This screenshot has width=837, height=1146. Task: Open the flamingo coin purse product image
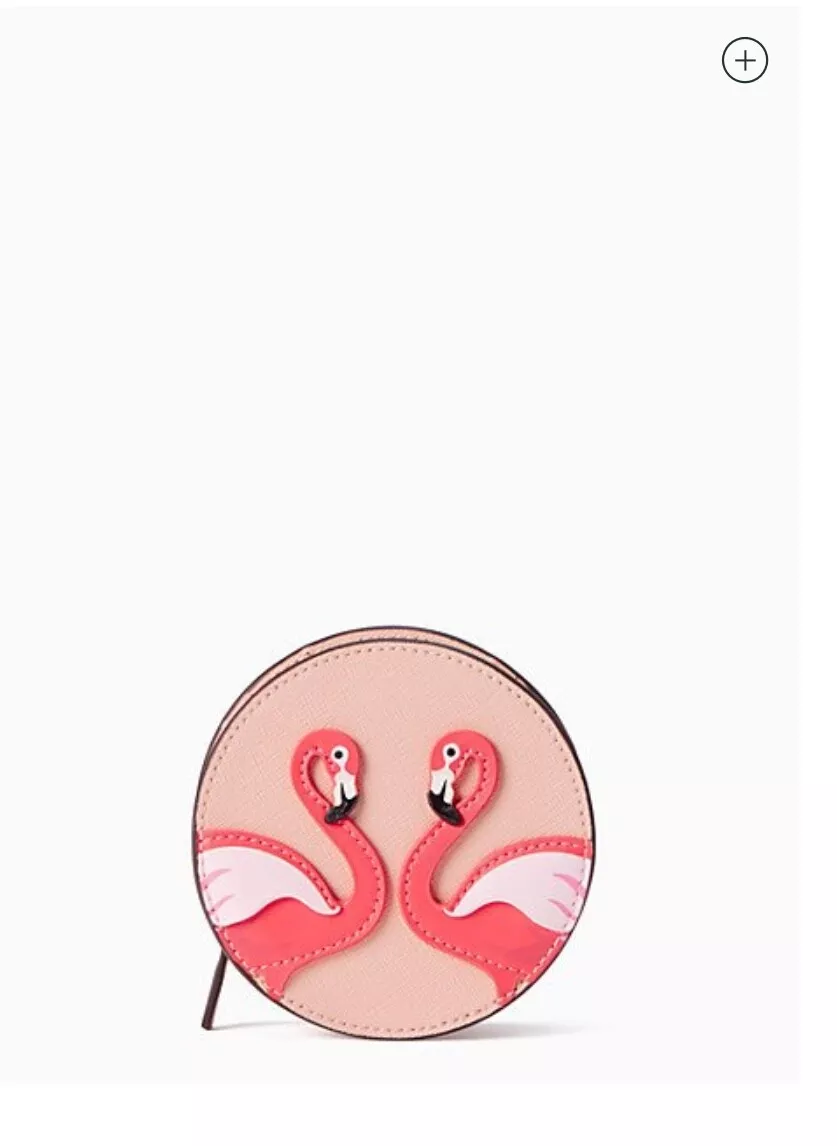pos(394,832)
